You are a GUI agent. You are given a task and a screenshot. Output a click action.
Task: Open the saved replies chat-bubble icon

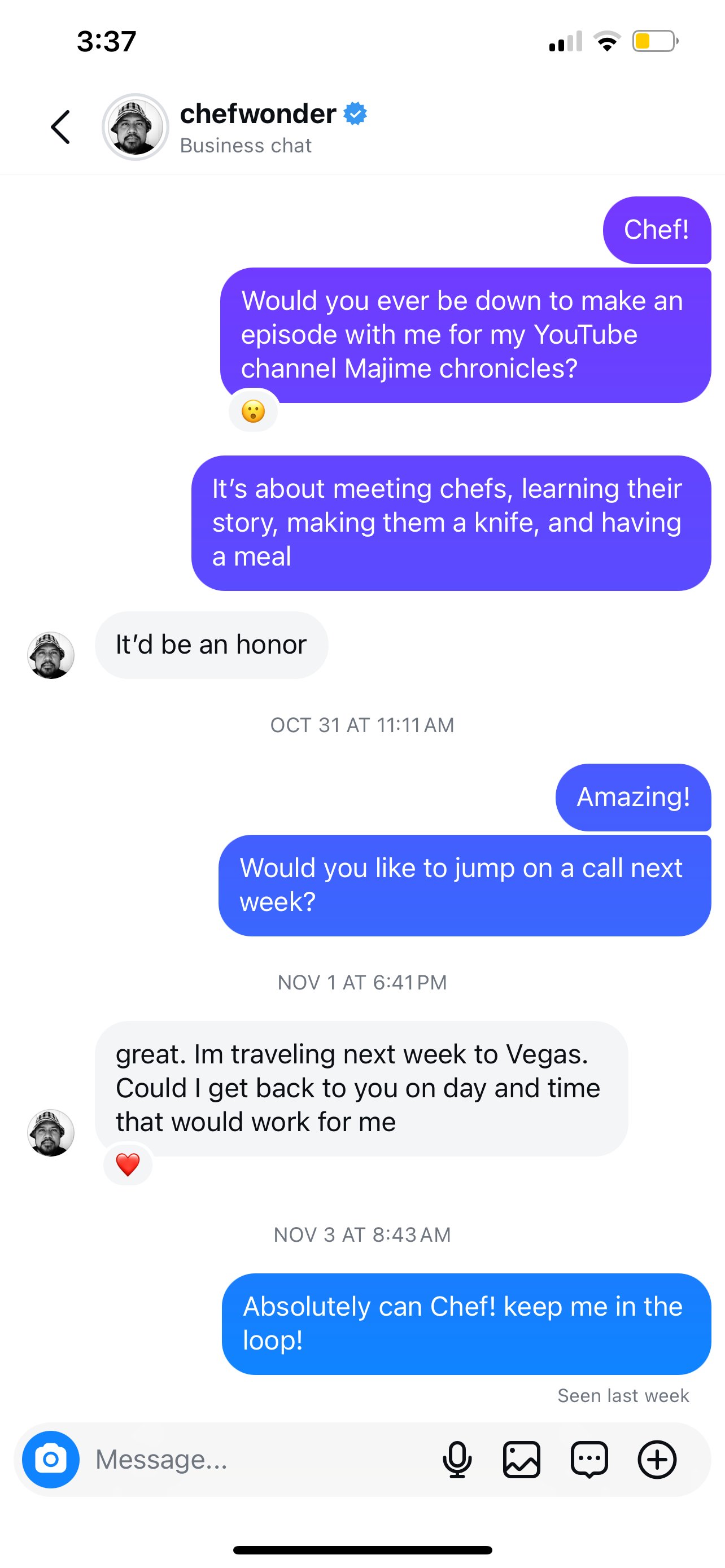(x=589, y=1459)
